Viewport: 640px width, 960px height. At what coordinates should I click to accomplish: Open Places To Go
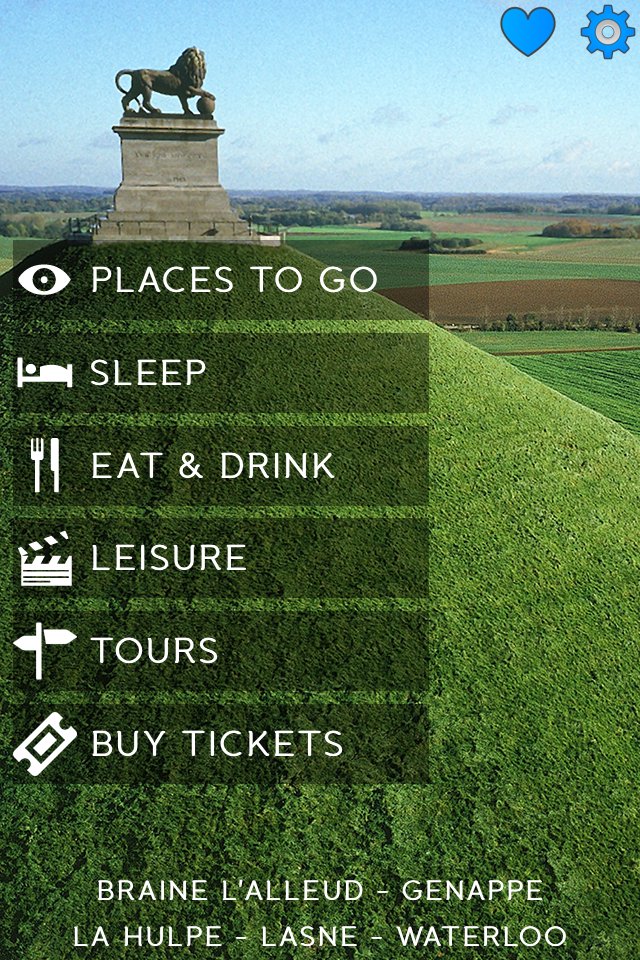point(220,279)
